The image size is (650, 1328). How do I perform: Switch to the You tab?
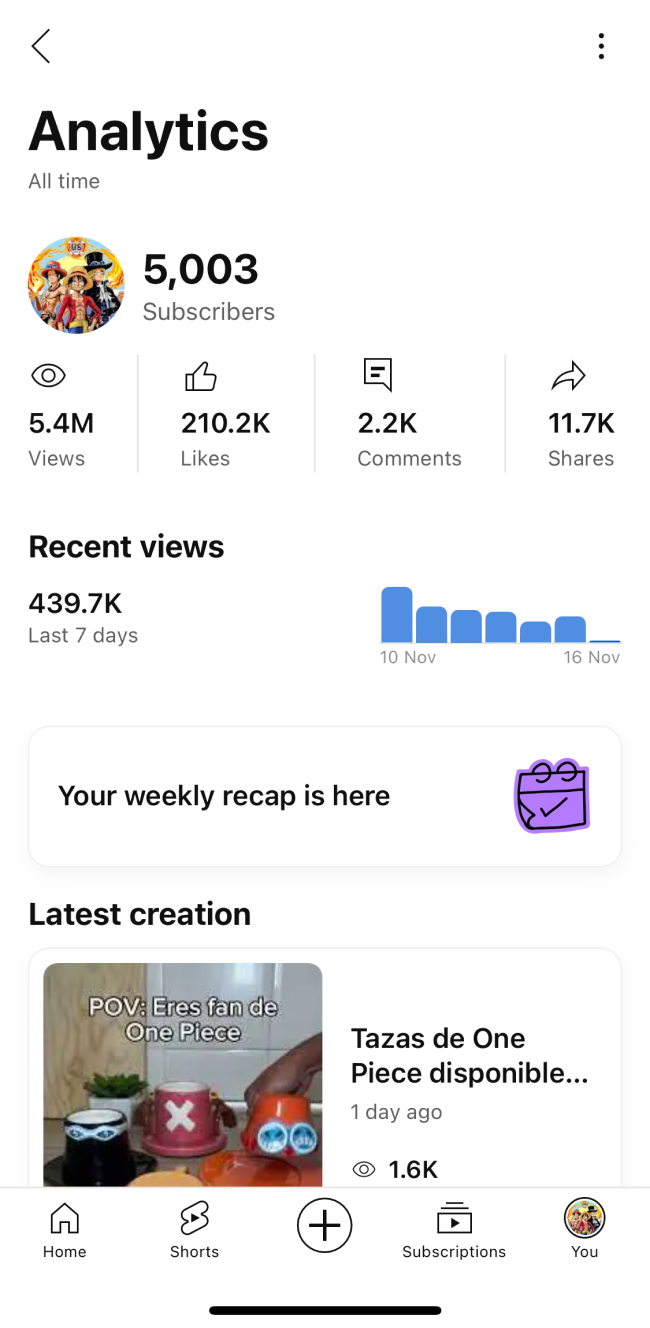[x=585, y=1230]
